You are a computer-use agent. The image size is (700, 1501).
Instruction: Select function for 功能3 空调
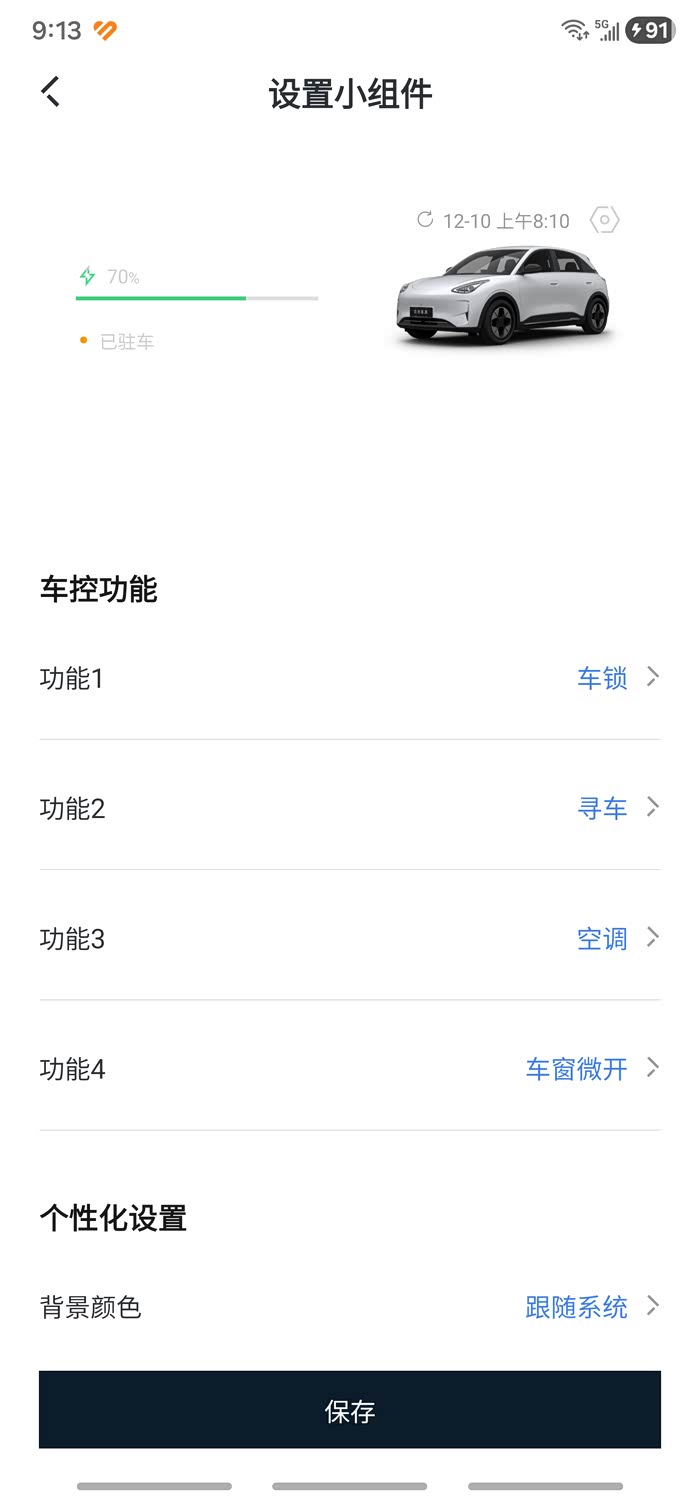point(350,938)
